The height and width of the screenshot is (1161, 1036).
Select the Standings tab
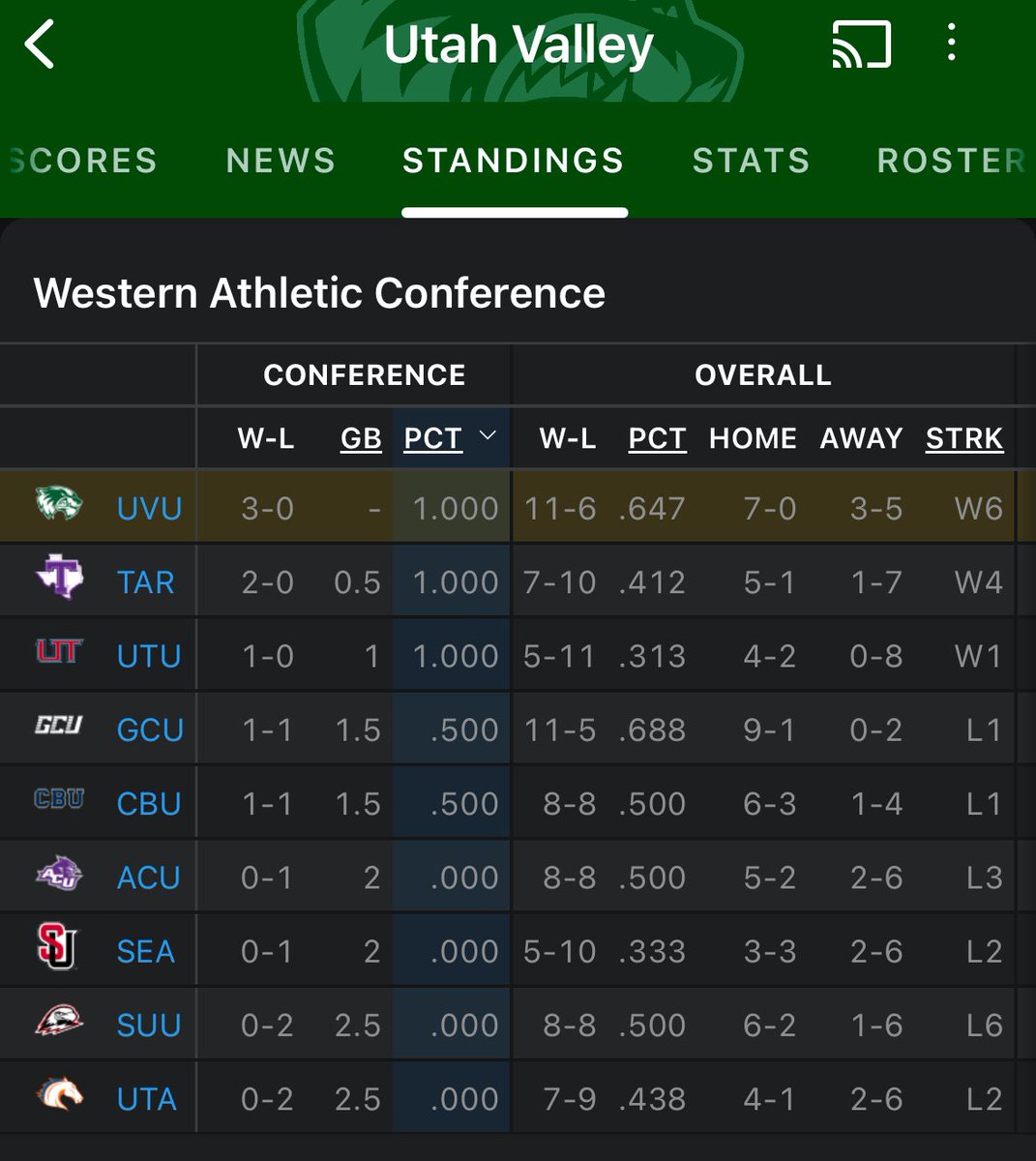pyautogui.click(x=514, y=161)
